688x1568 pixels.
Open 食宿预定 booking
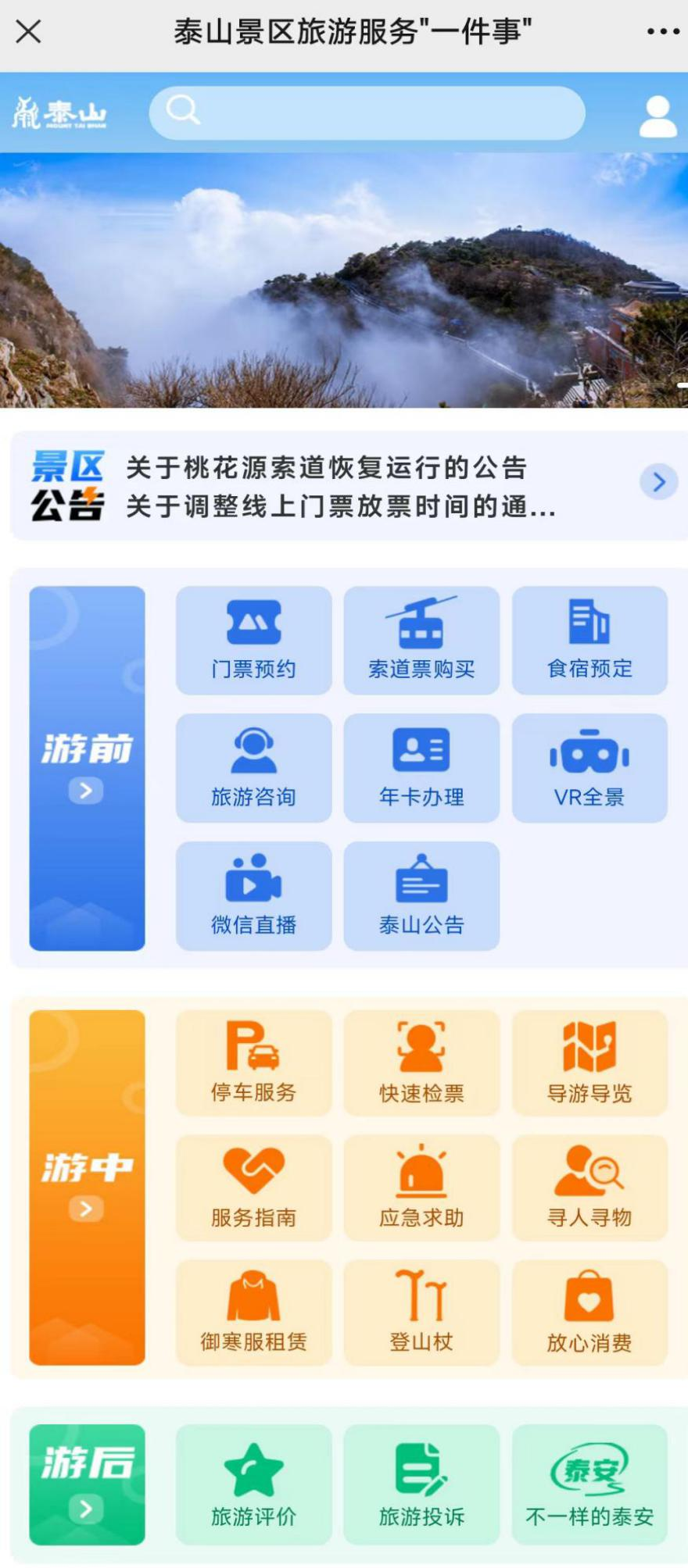pos(589,641)
